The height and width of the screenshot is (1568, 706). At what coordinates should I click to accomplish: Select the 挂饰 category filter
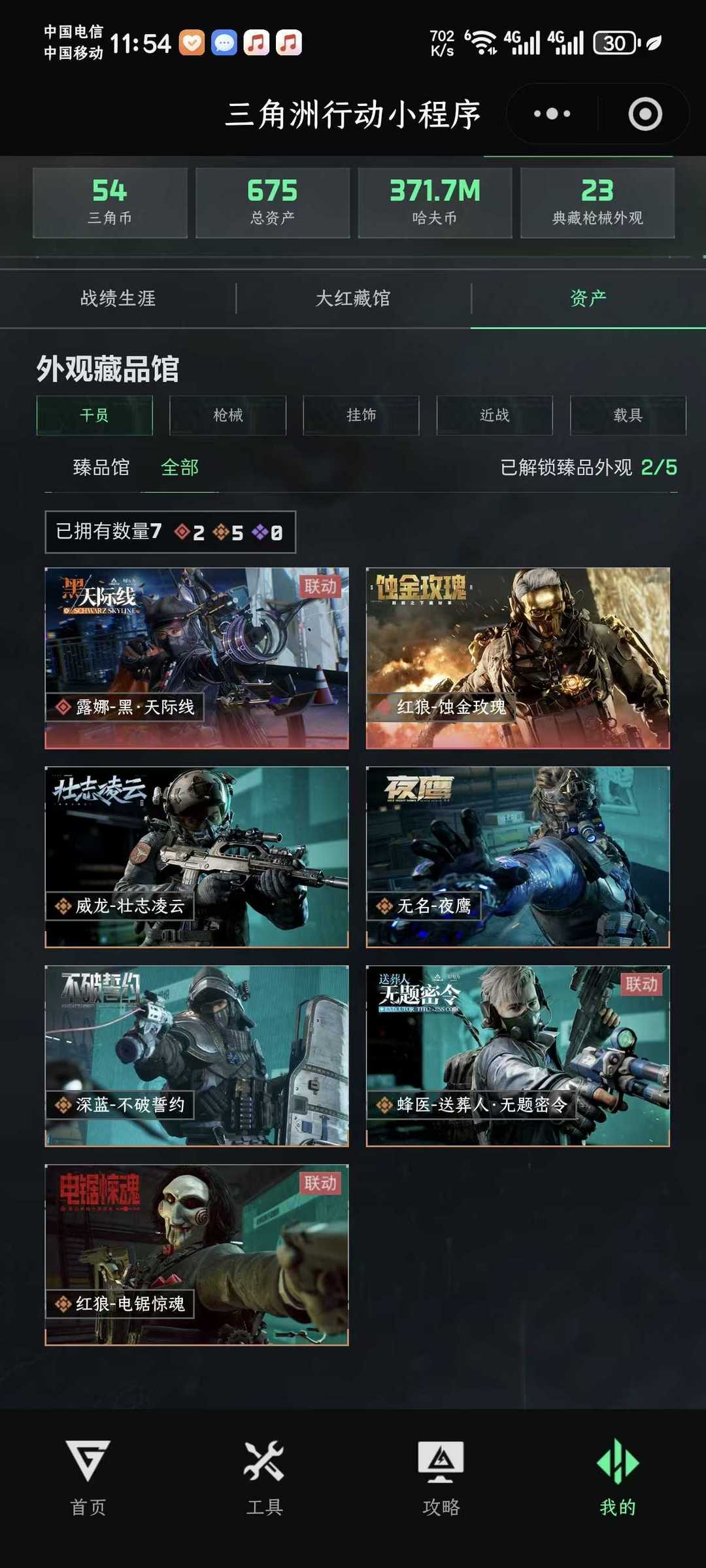[361, 415]
